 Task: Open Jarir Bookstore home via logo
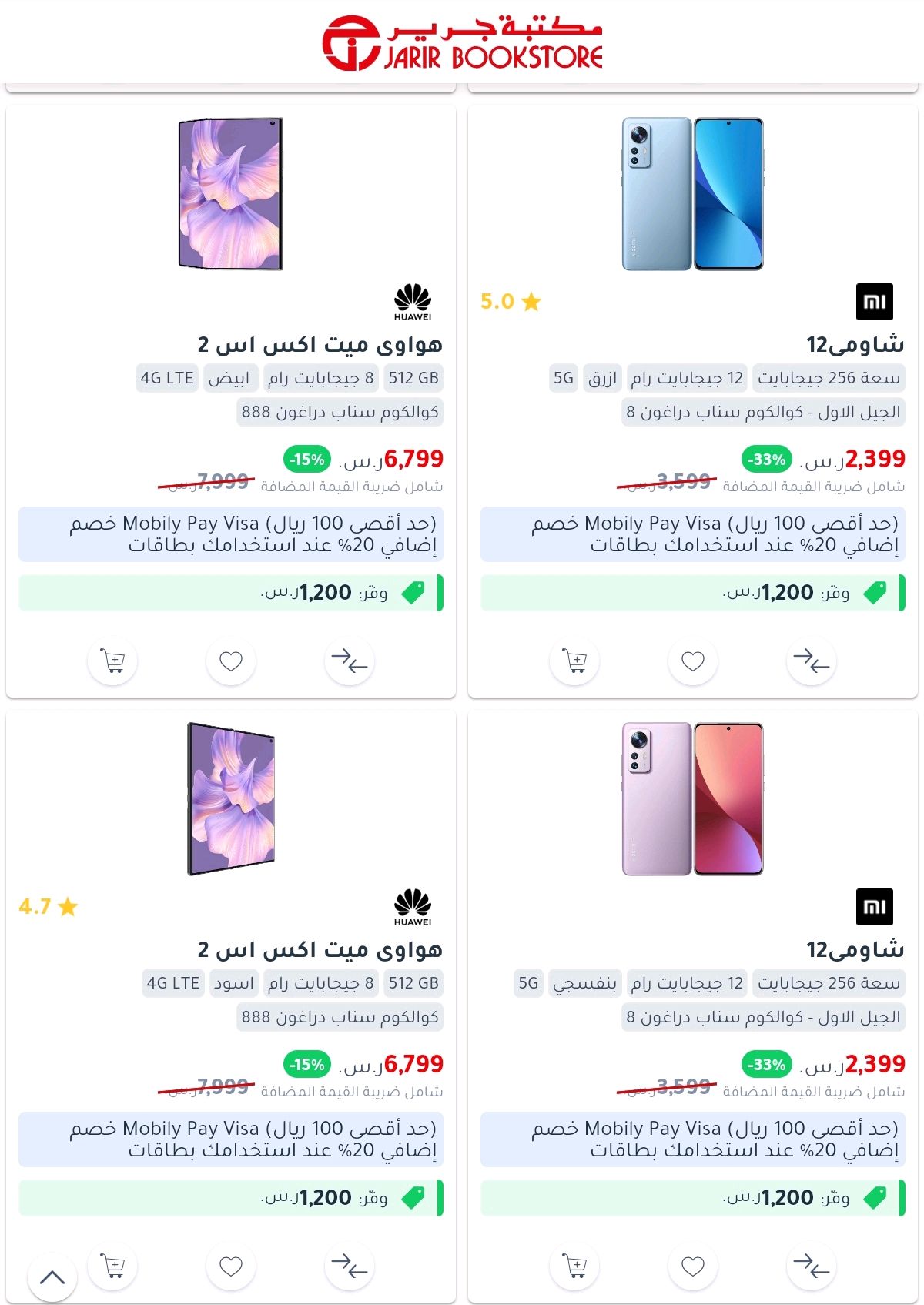462,43
